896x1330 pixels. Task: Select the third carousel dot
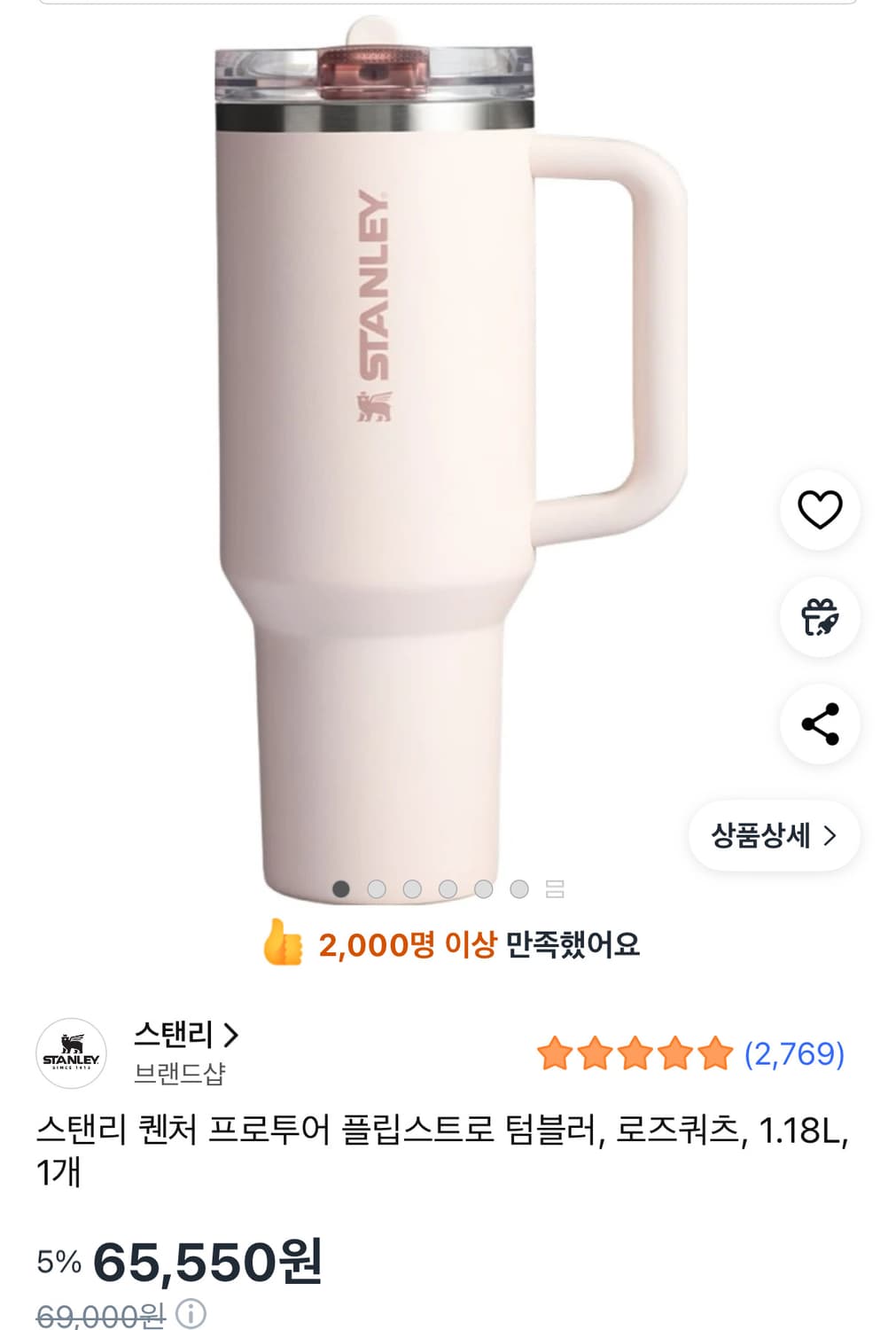pyautogui.click(x=412, y=887)
